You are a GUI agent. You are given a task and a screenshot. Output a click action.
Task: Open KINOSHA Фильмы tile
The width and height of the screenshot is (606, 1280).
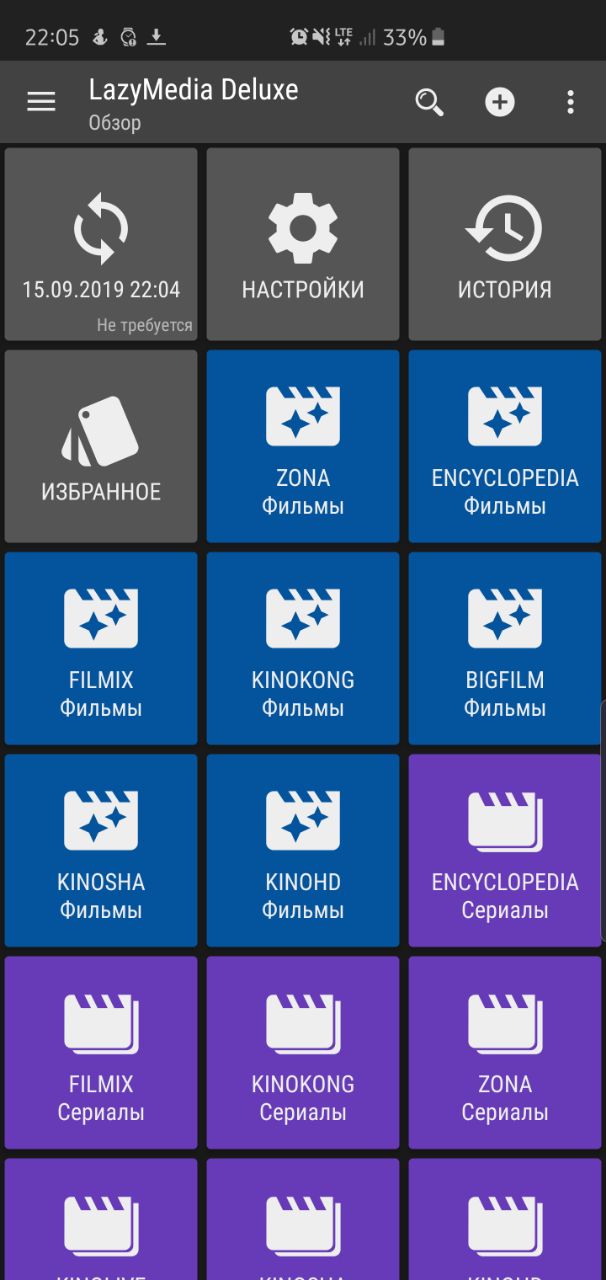(101, 850)
